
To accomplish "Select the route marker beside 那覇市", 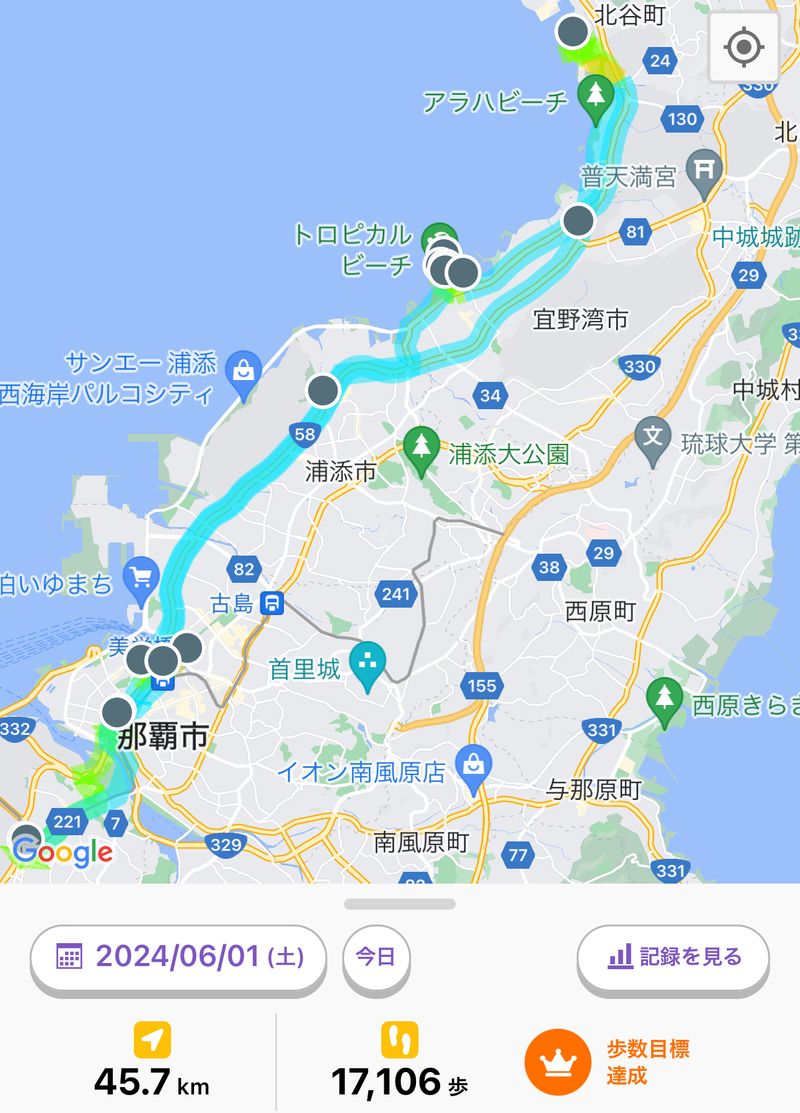I will 118,712.
